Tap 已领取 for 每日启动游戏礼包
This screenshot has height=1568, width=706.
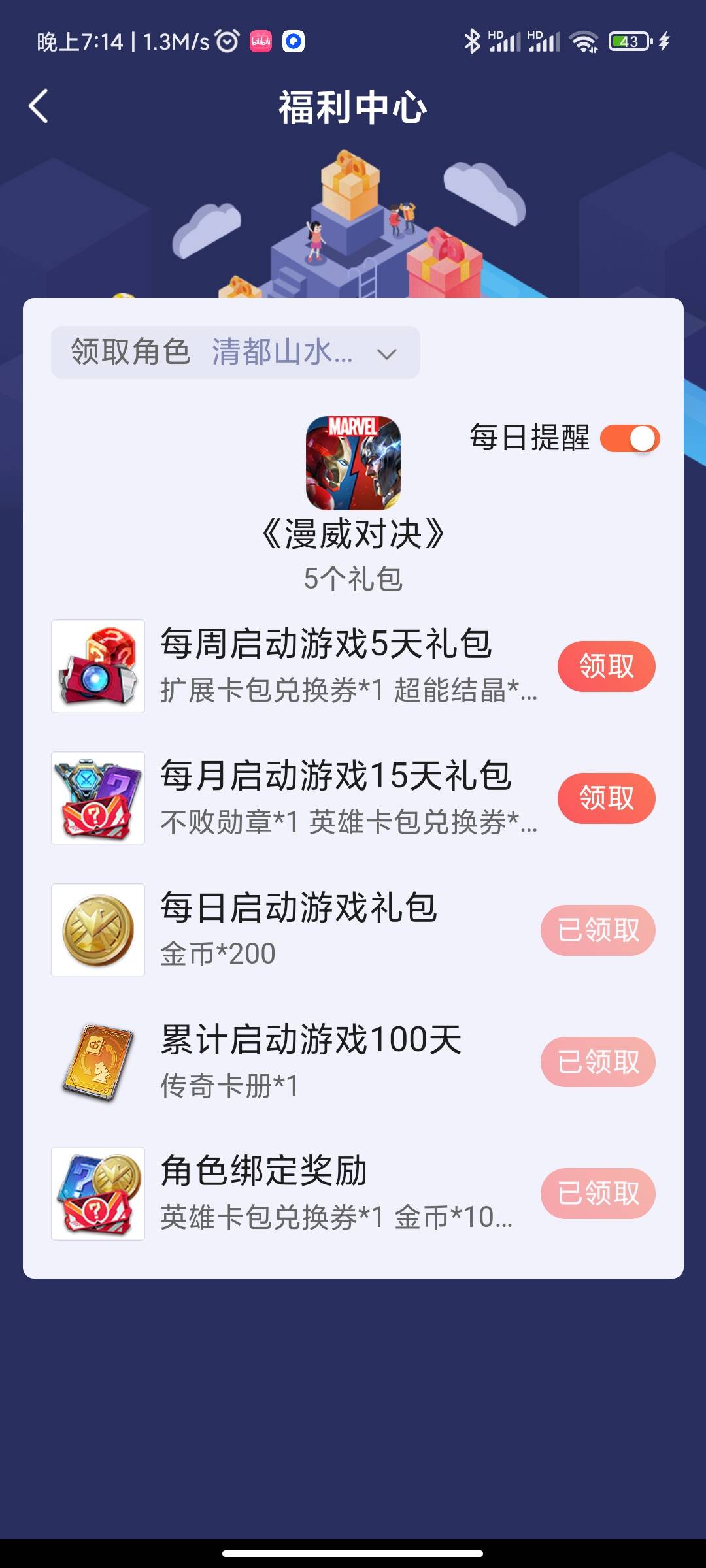pyautogui.click(x=597, y=930)
